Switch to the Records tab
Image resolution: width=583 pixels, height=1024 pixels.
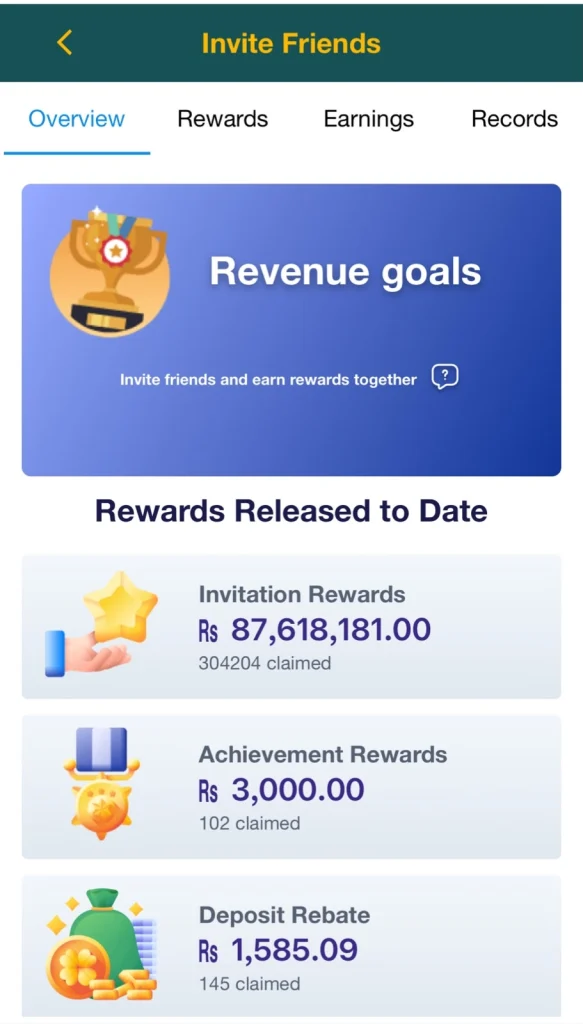tap(514, 119)
